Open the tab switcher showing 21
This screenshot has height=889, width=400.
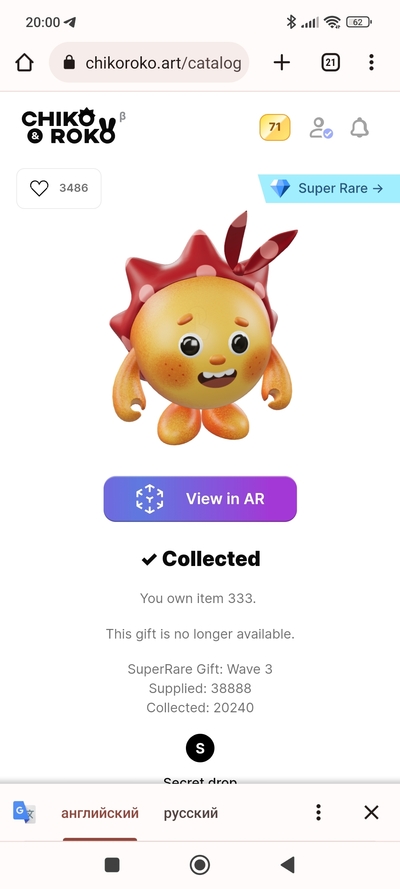tap(330, 62)
